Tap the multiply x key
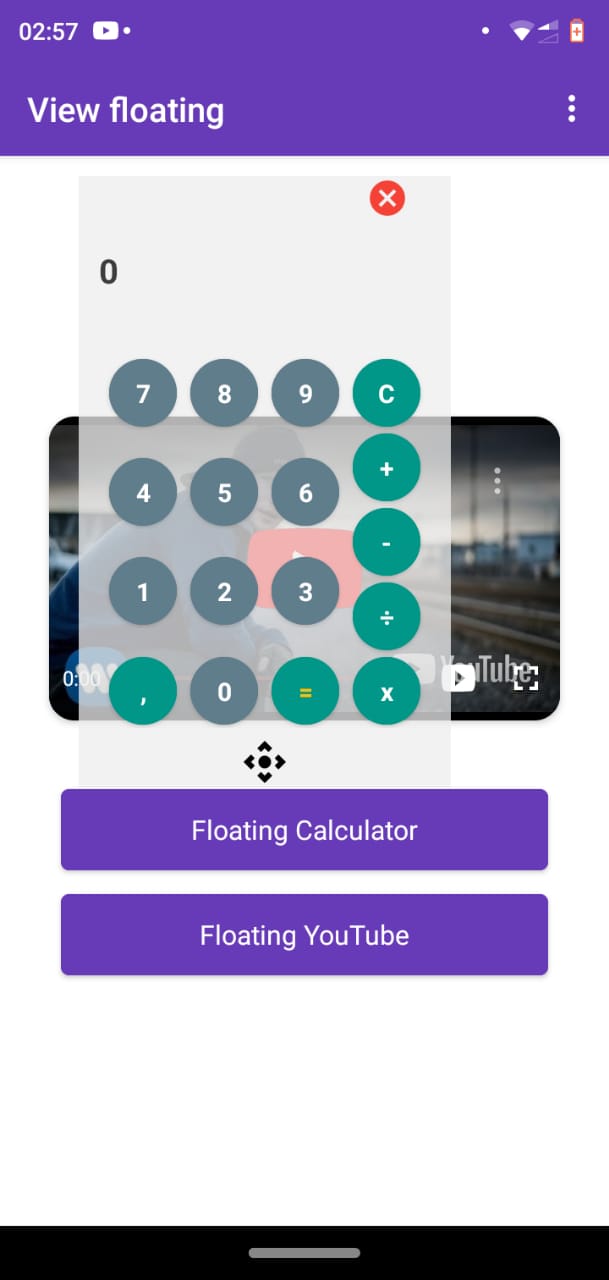The height and width of the screenshot is (1280, 609). [386, 691]
